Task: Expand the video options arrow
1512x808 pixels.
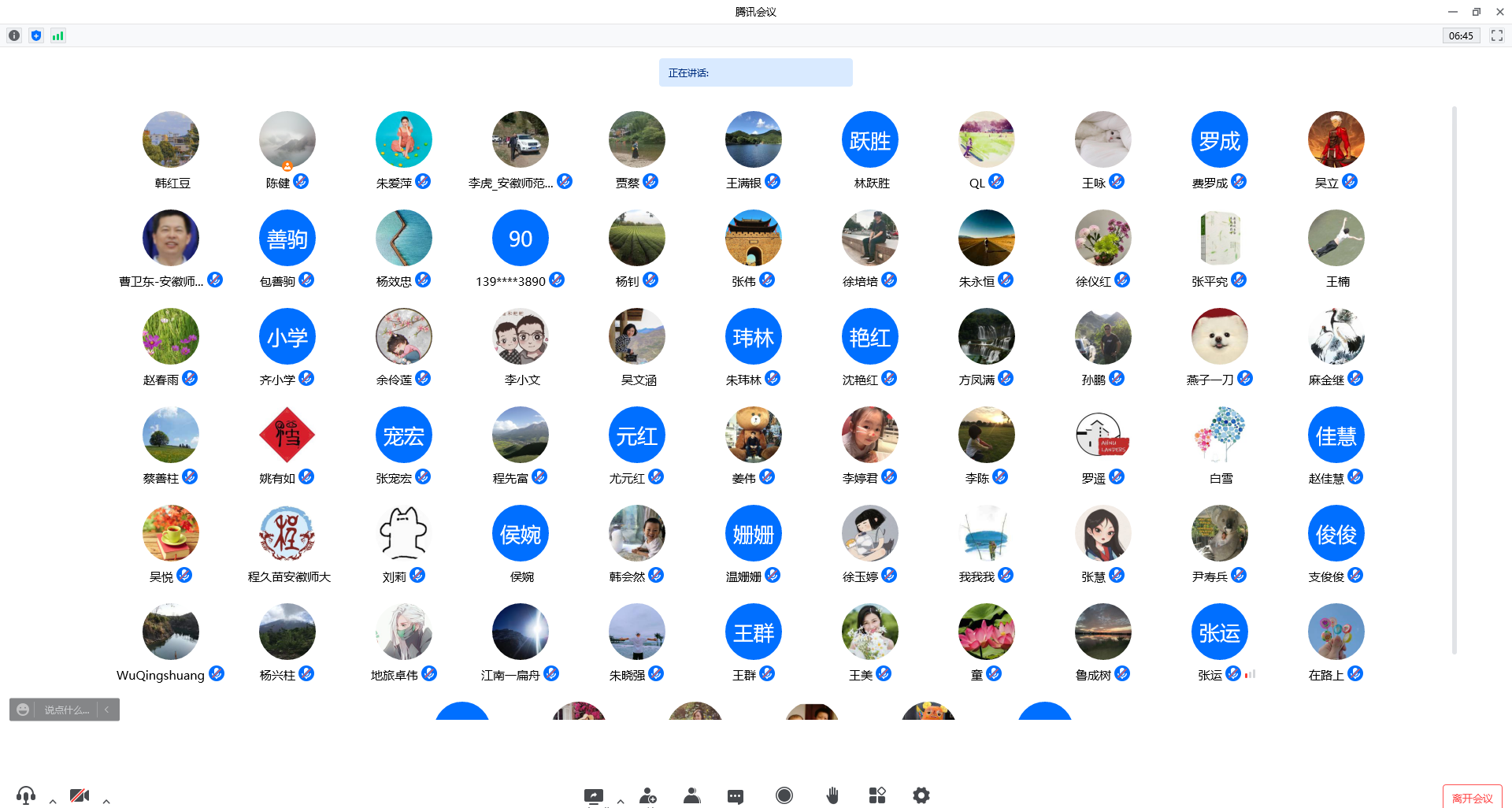Action: (106, 801)
